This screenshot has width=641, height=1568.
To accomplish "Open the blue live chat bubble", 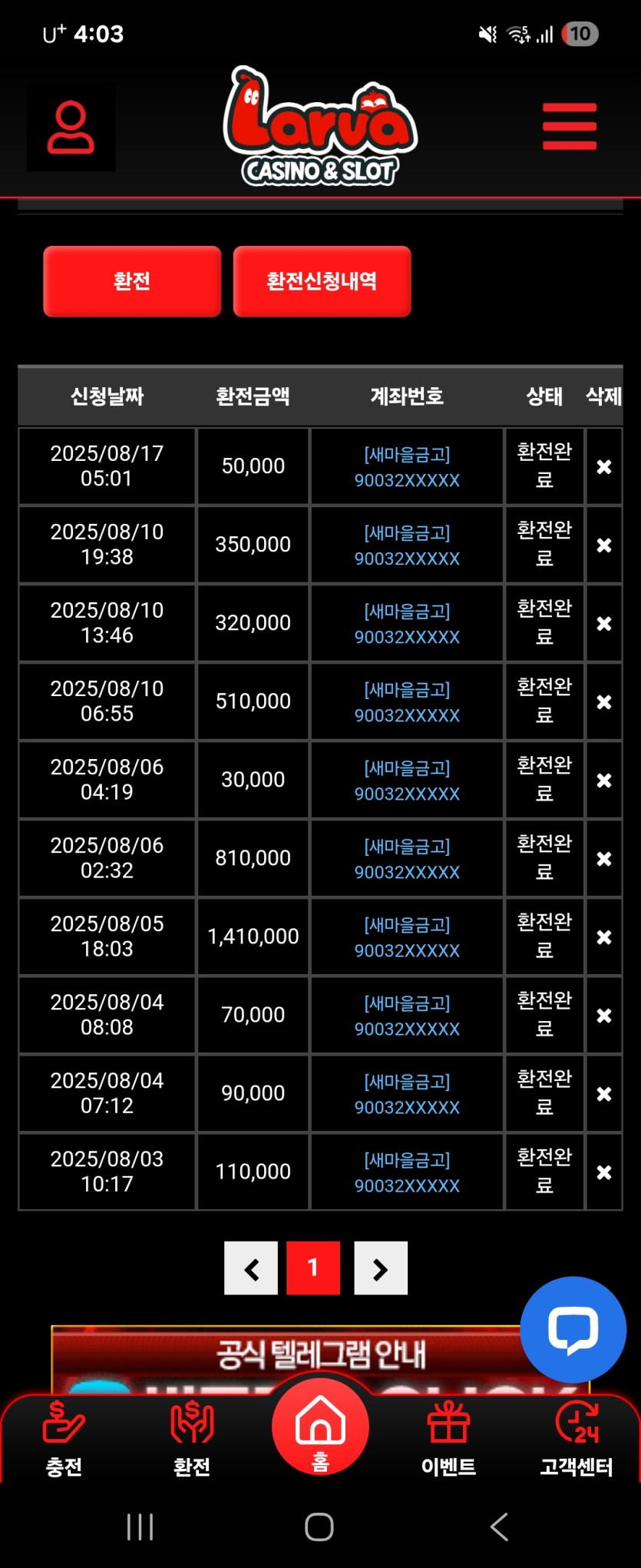I will pos(573,1329).
